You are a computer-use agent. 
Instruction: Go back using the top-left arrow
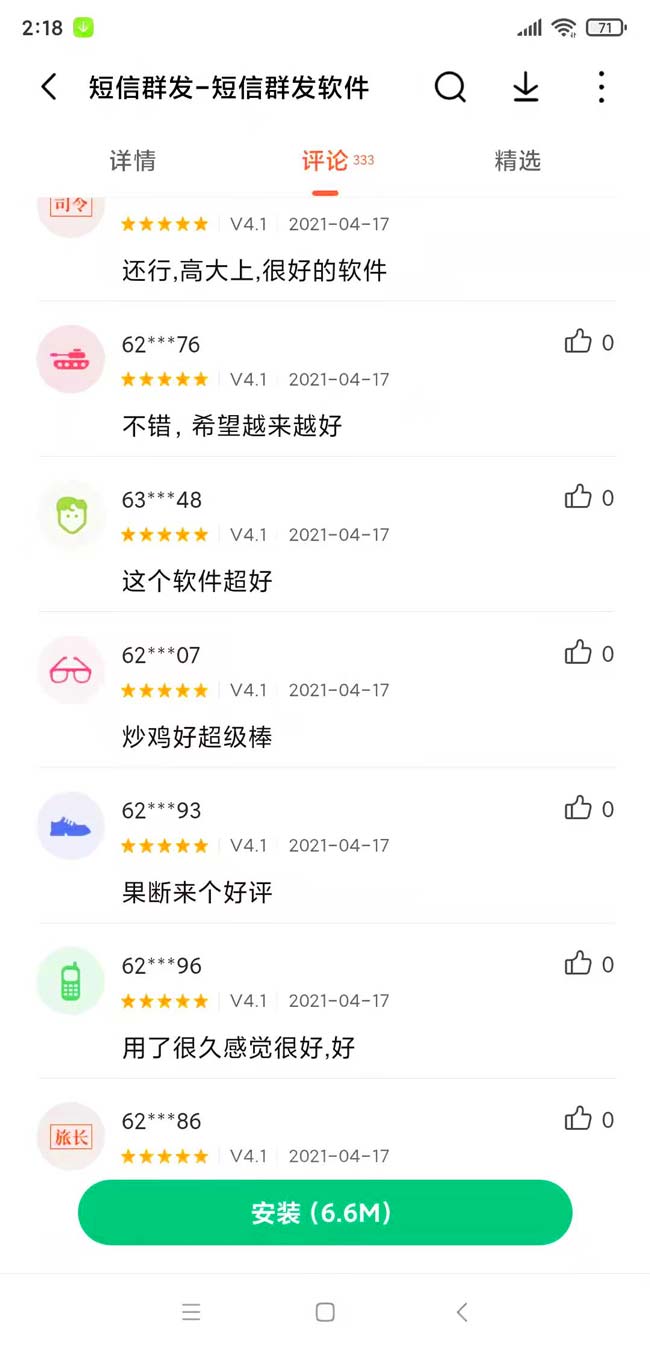[x=49, y=87]
